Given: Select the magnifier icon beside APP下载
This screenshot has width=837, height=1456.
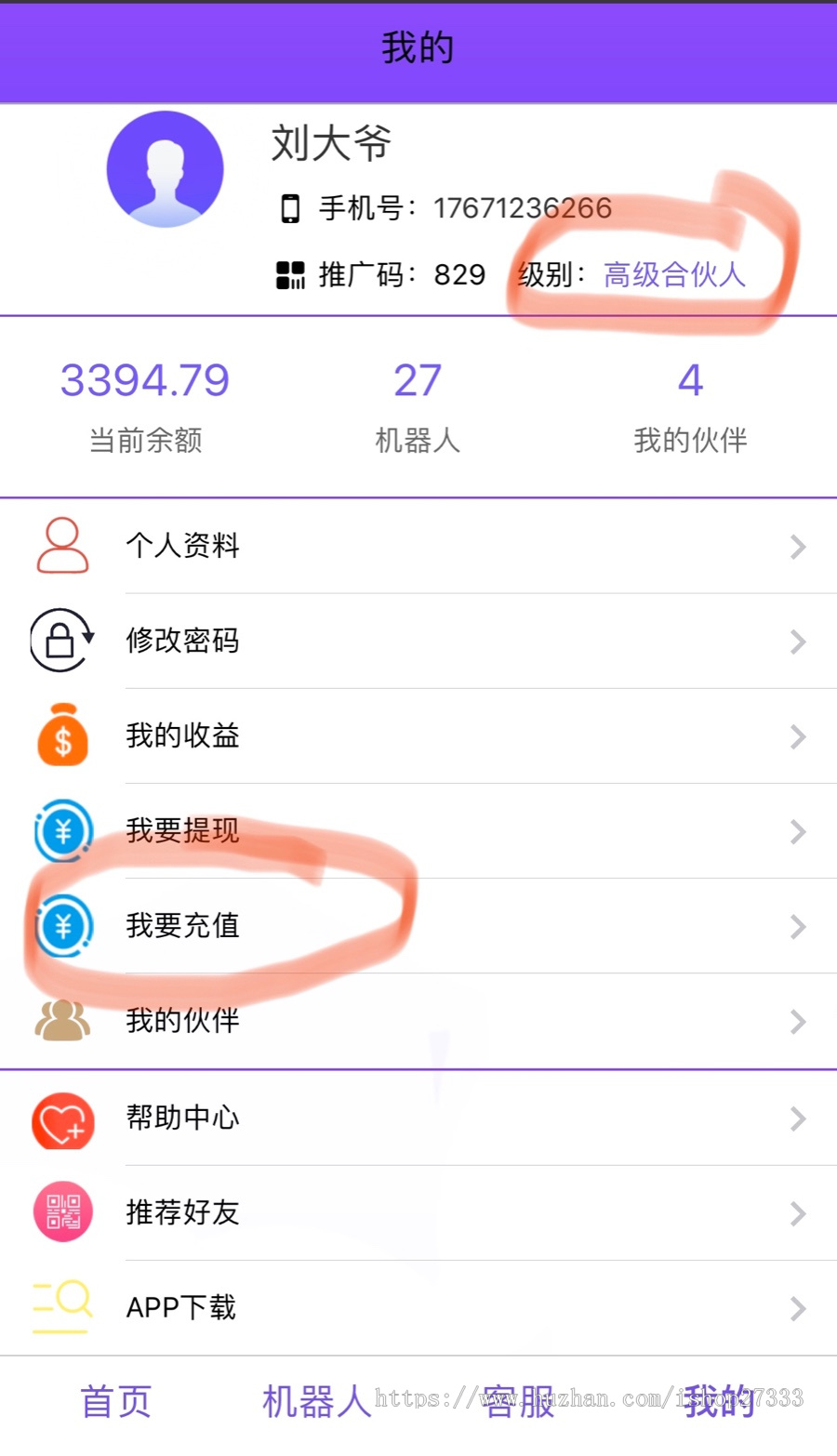Looking at the screenshot, I should pos(61,1307).
